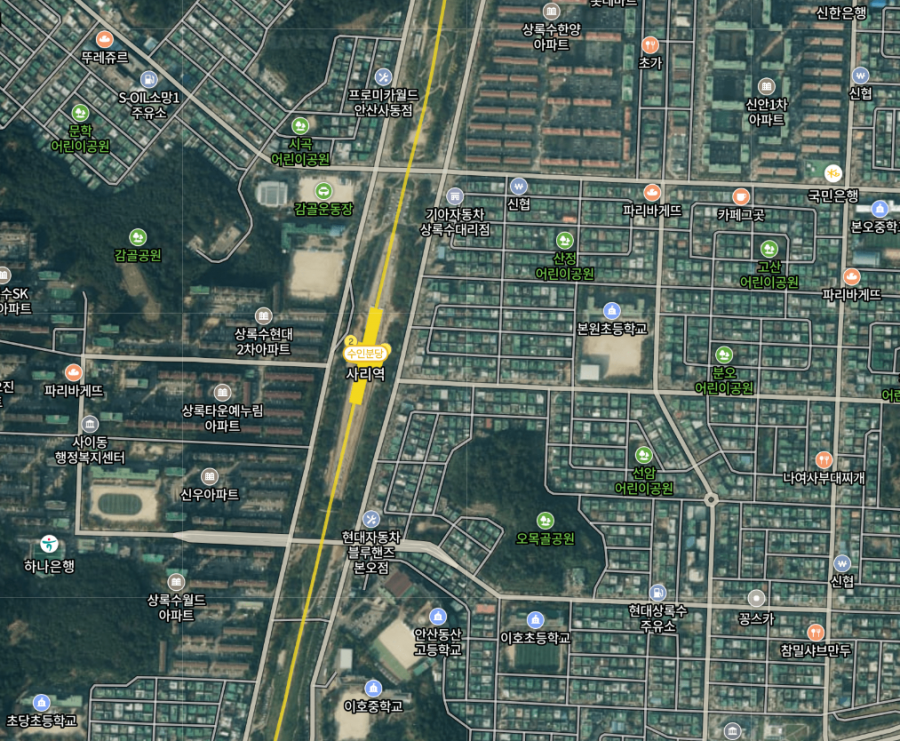Screen dimensions: 900x741
Task: Tap the 국민은행 bank marker
Action: click(833, 173)
